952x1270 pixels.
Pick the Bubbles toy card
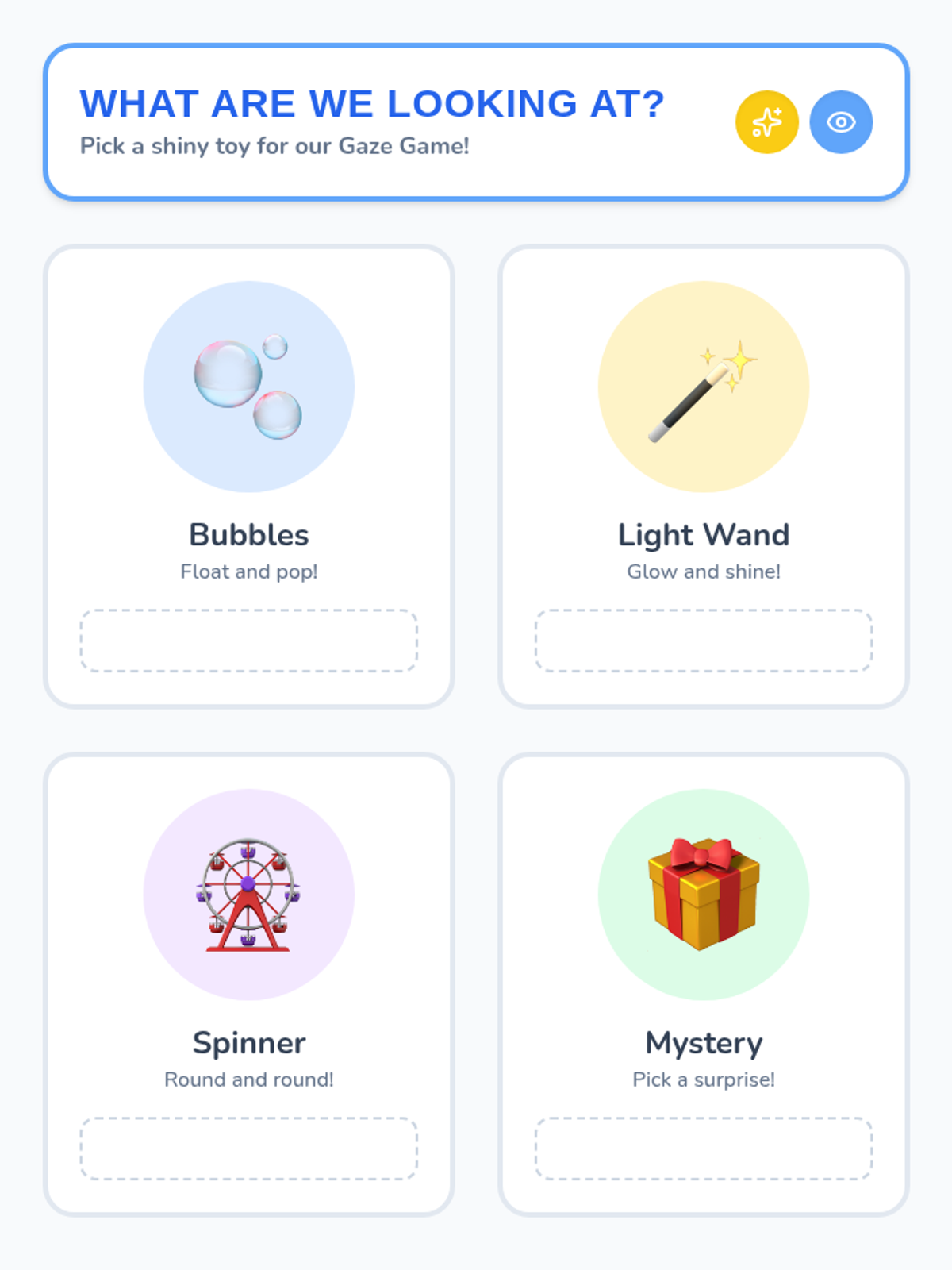[x=248, y=476]
